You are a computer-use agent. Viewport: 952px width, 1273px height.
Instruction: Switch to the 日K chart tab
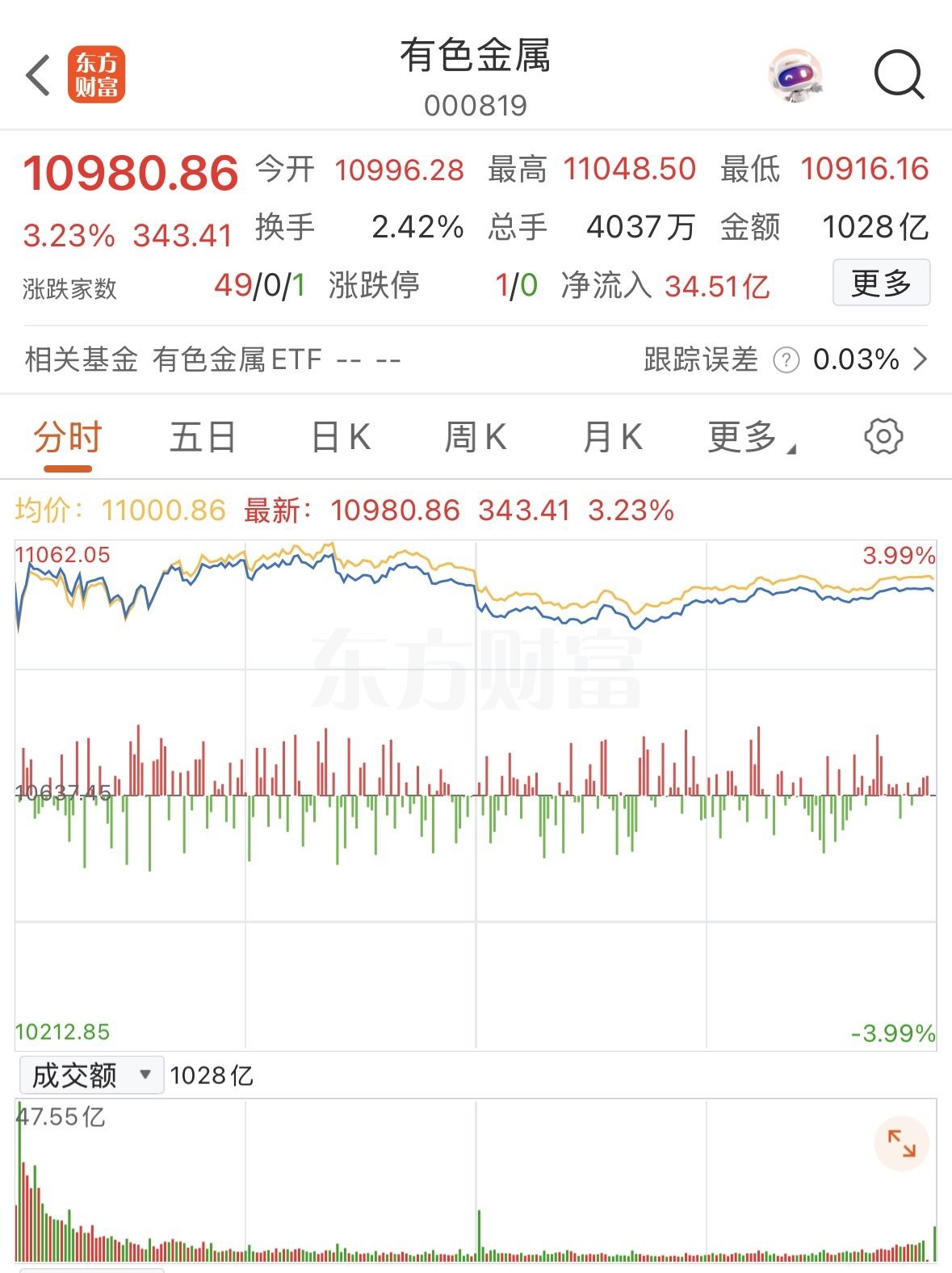[340, 438]
